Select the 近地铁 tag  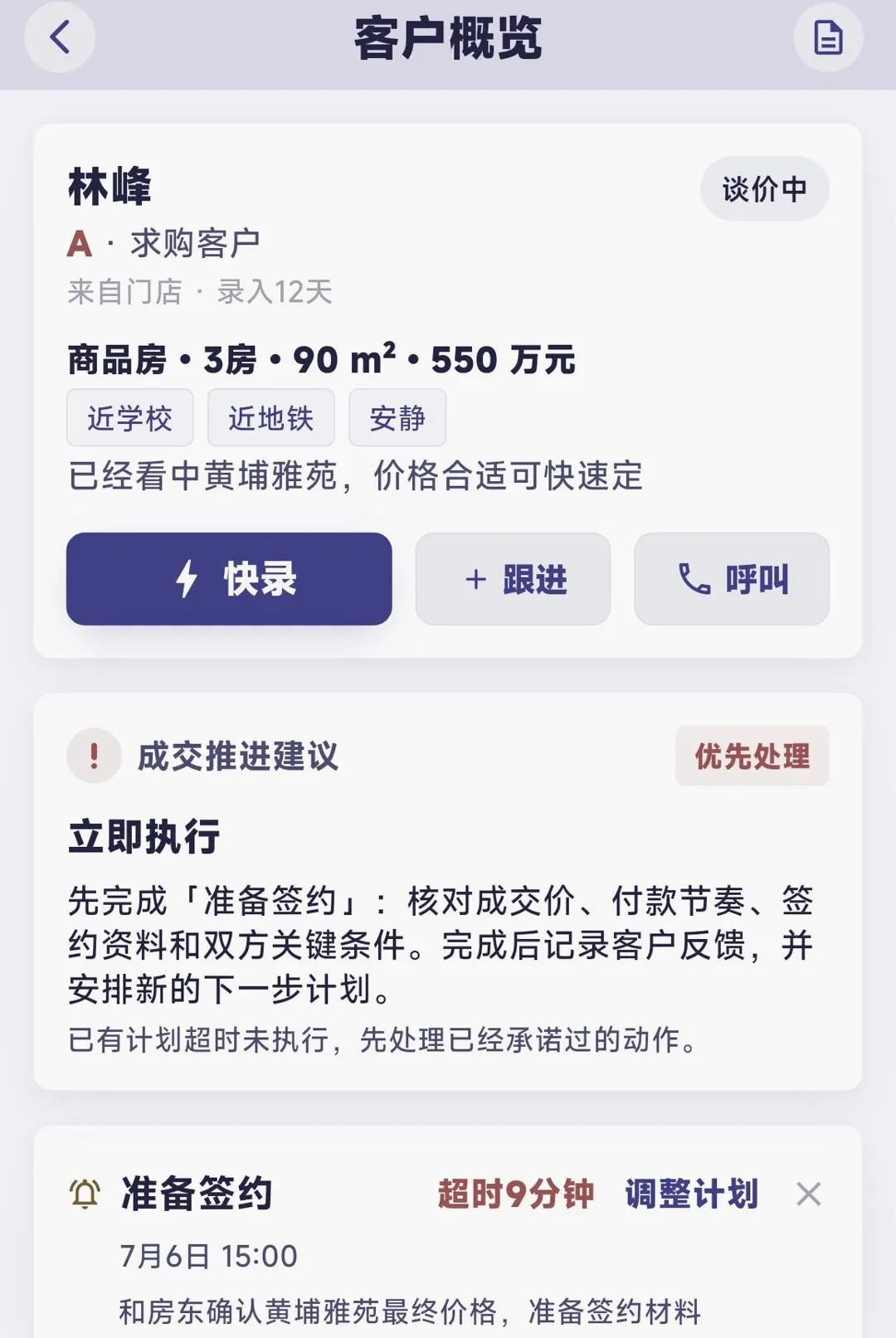point(271,417)
